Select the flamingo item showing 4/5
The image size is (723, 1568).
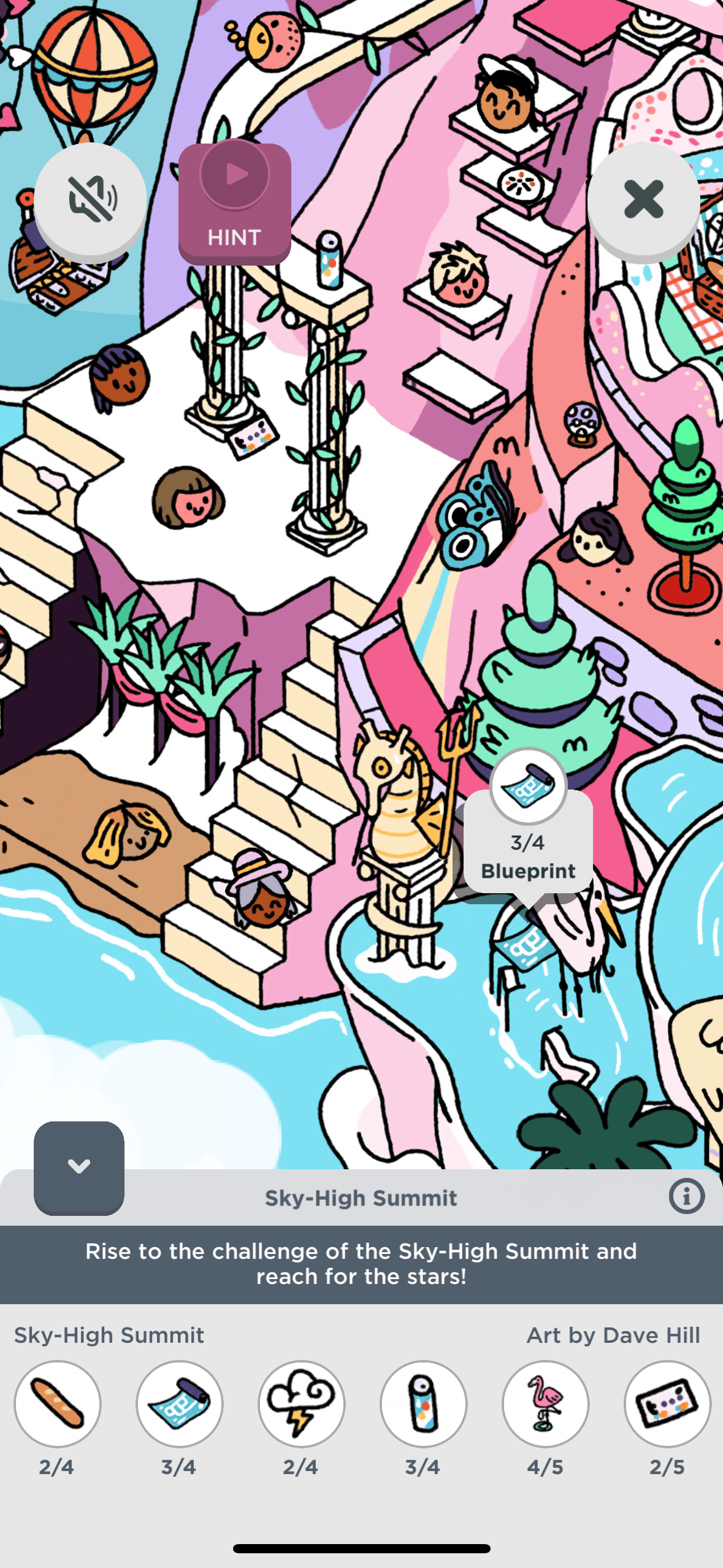coord(545,1403)
